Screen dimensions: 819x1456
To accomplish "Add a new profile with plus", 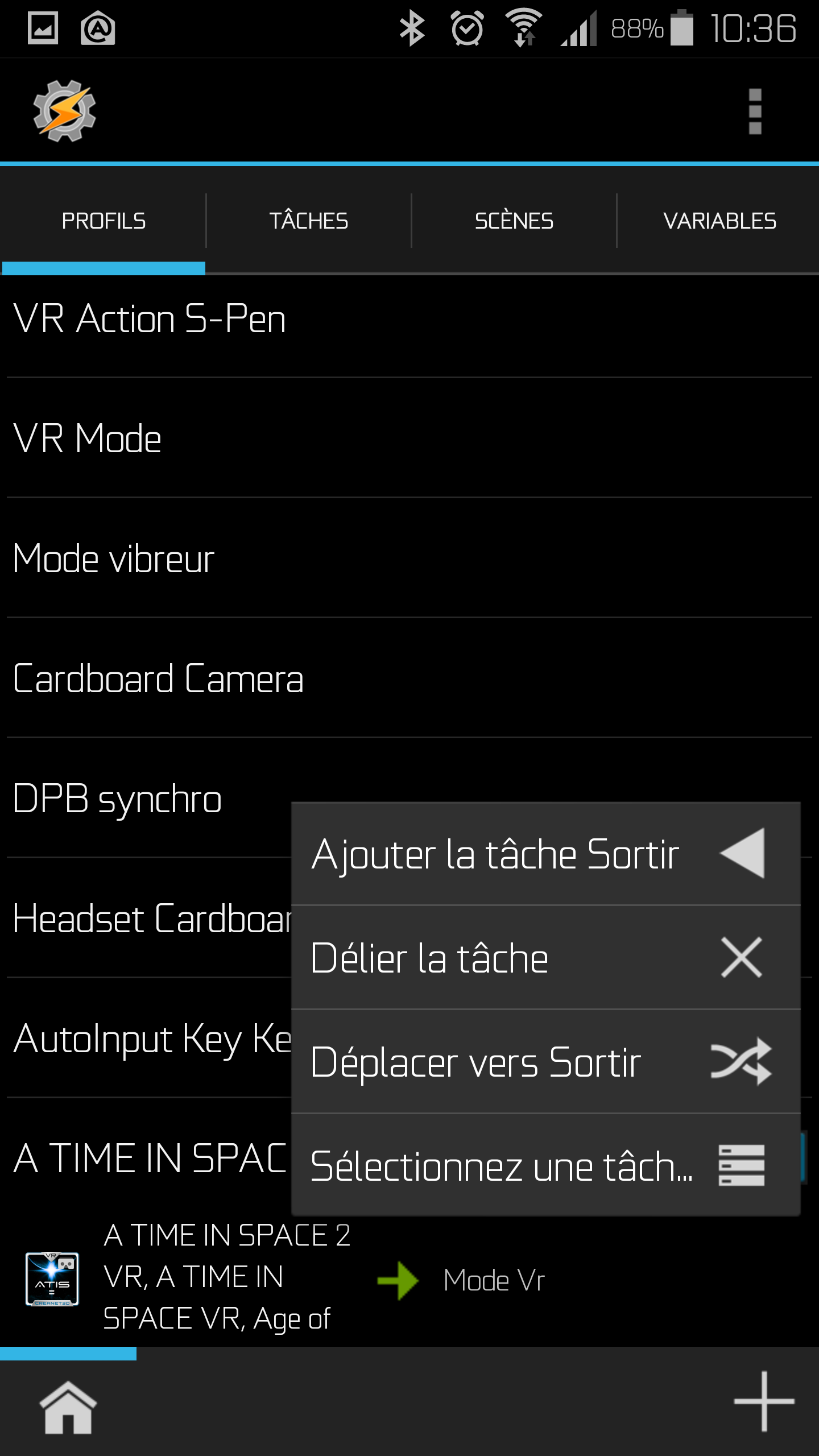I will point(764,1401).
